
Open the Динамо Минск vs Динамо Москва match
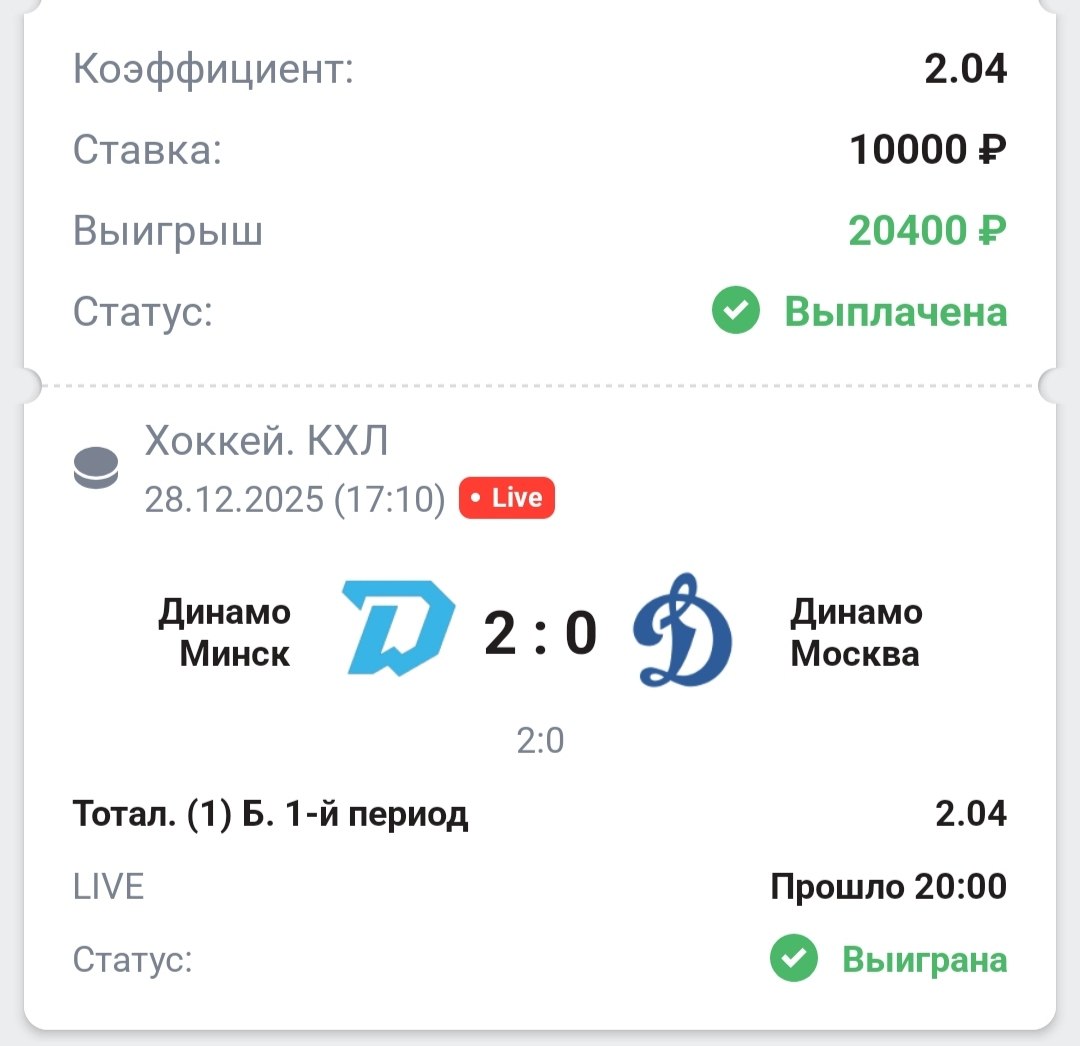[x=540, y=633]
